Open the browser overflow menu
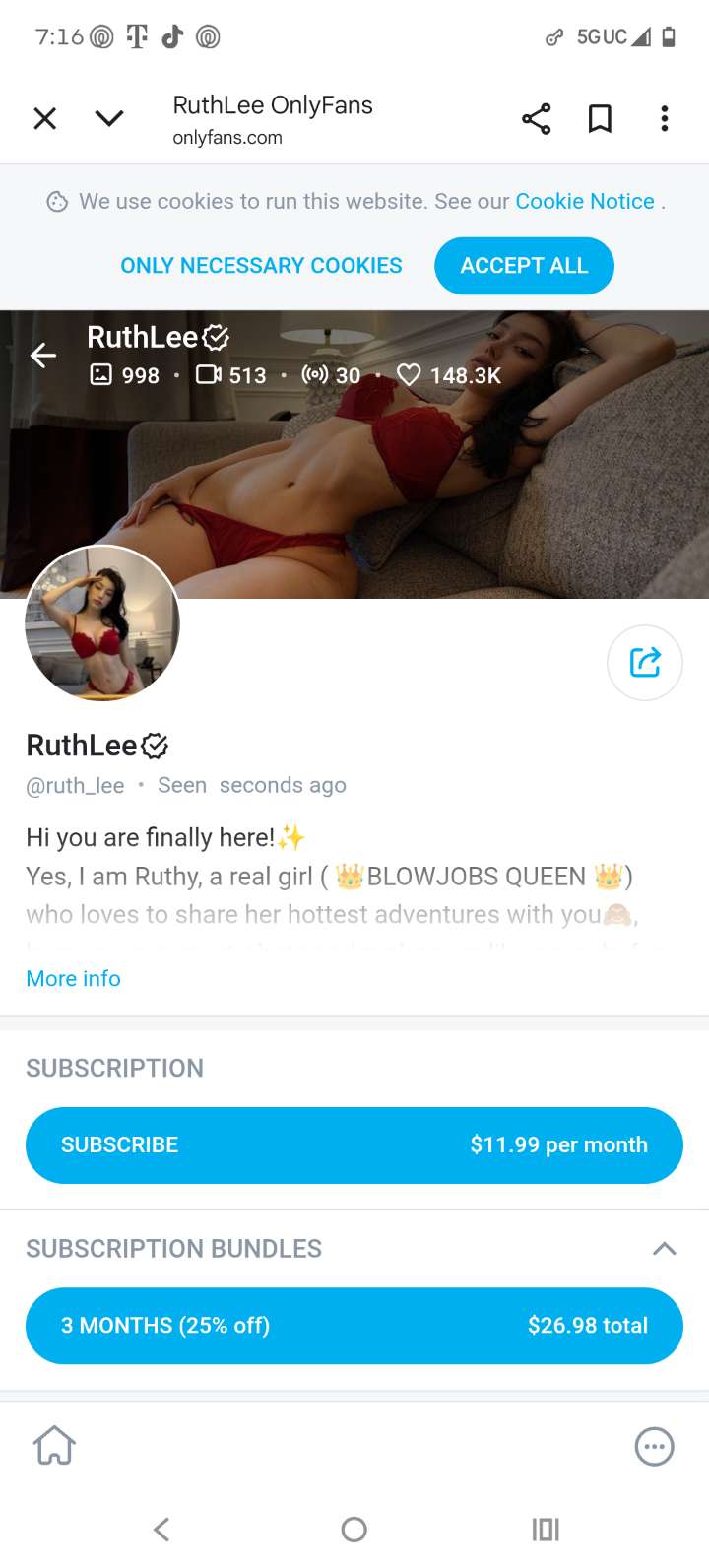Screen dimensions: 709x1568 click(x=665, y=119)
